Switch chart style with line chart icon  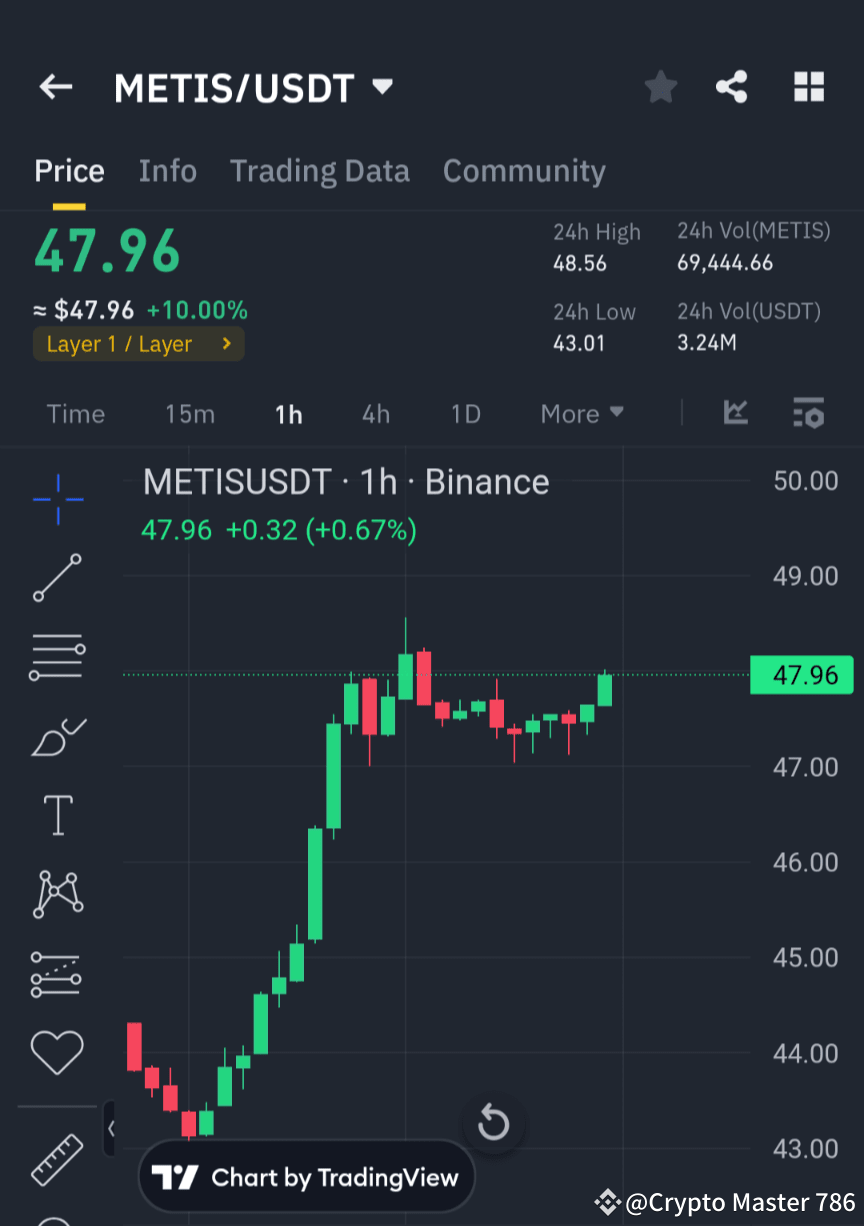(x=736, y=413)
